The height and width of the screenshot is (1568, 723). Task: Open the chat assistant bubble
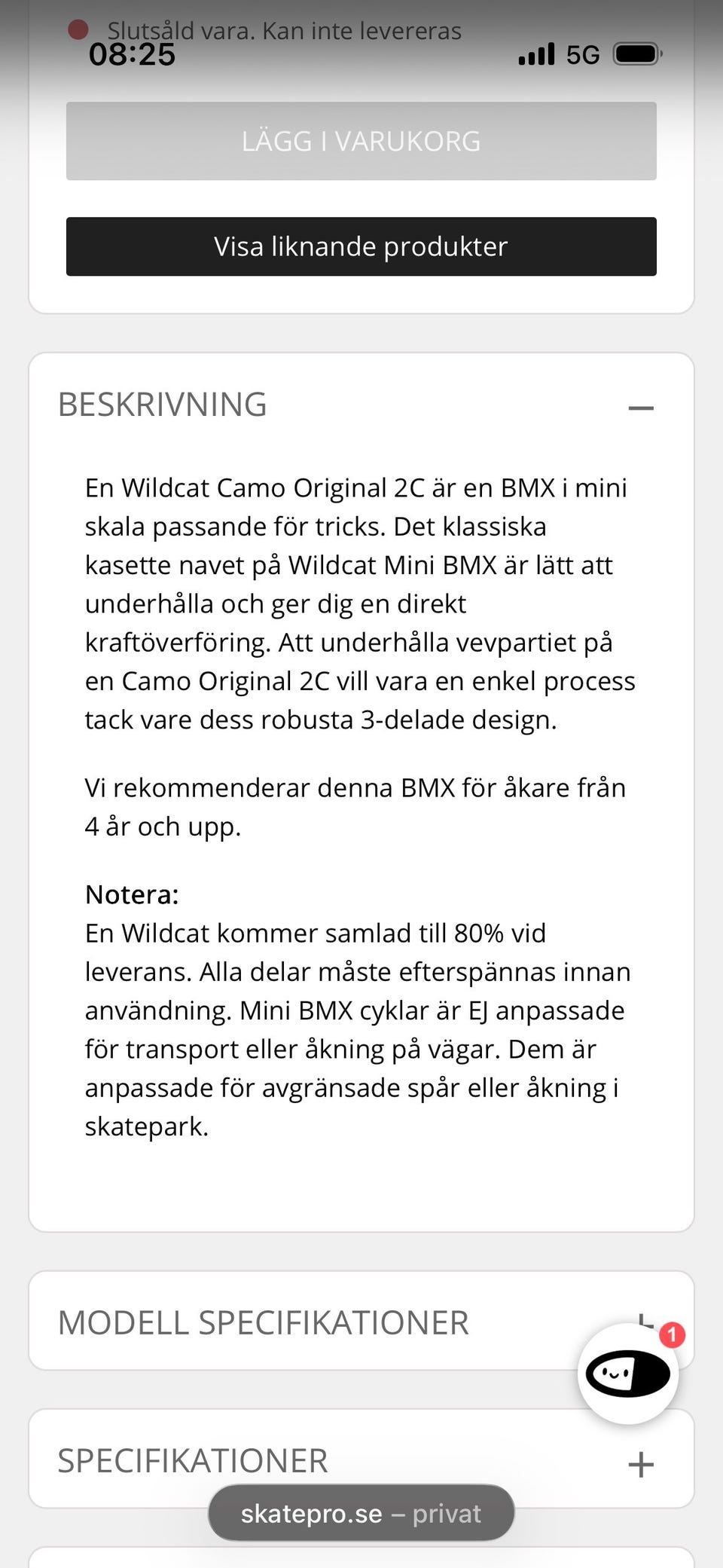(628, 1374)
